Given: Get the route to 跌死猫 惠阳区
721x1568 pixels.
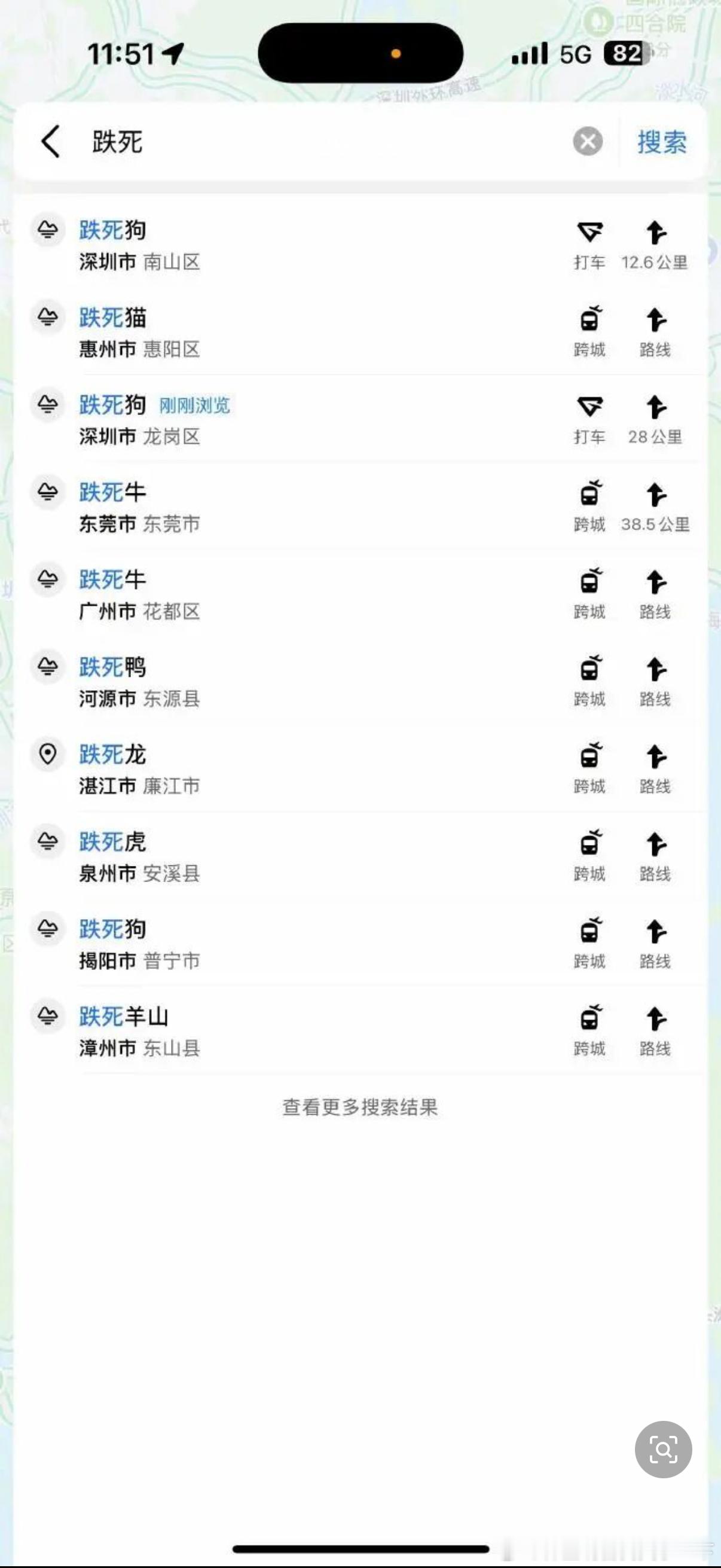Looking at the screenshot, I should [x=655, y=333].
